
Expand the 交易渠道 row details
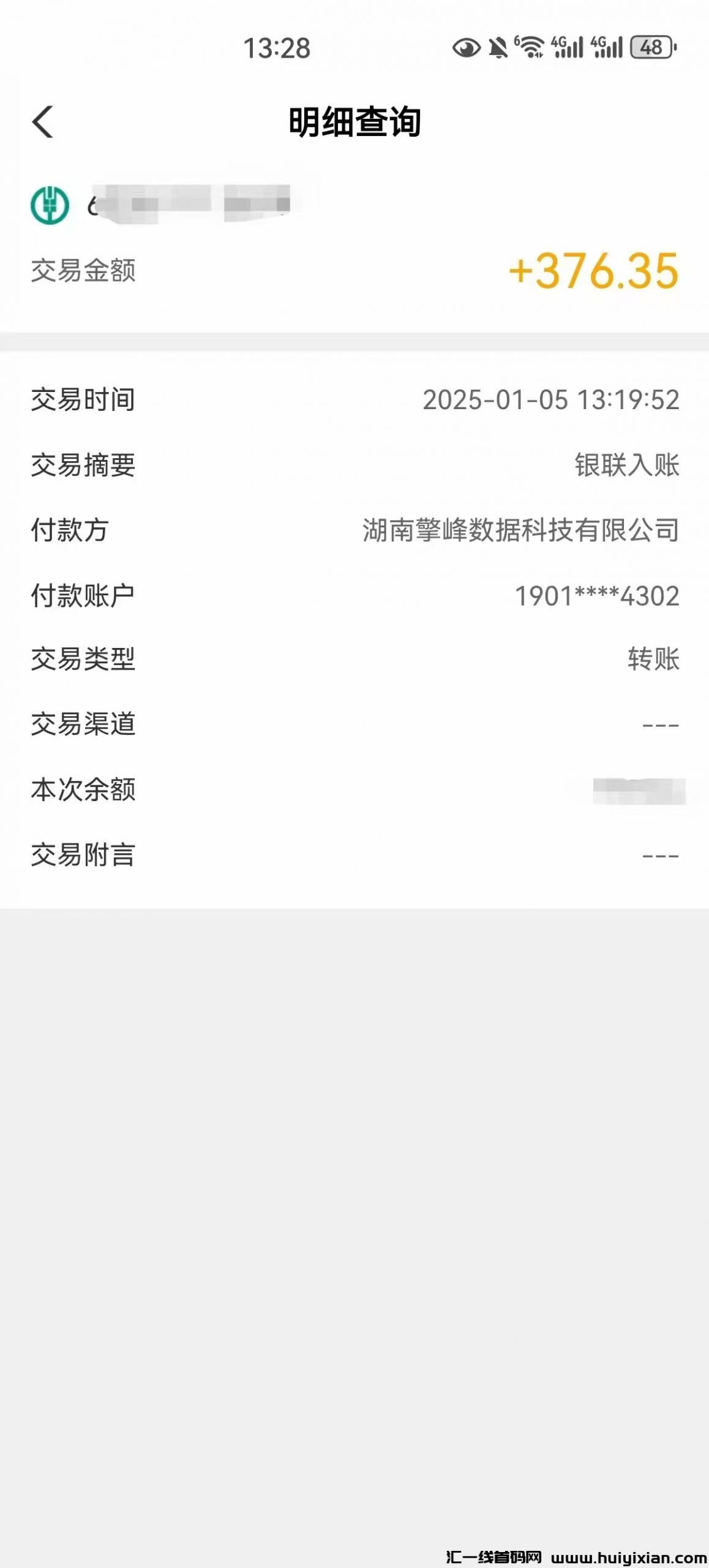click(x=661, y=726)
